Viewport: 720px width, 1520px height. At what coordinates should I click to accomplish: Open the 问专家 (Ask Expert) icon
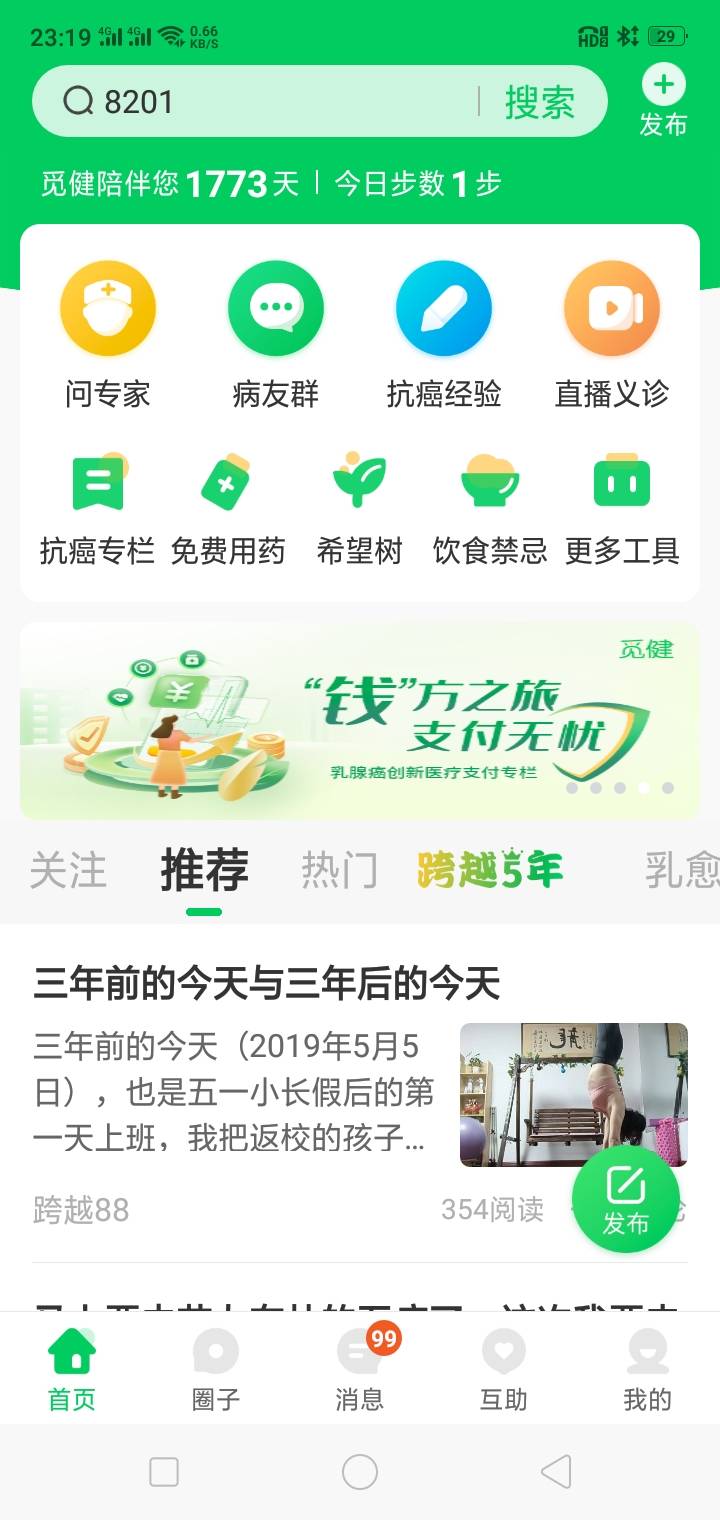[108, 307]
